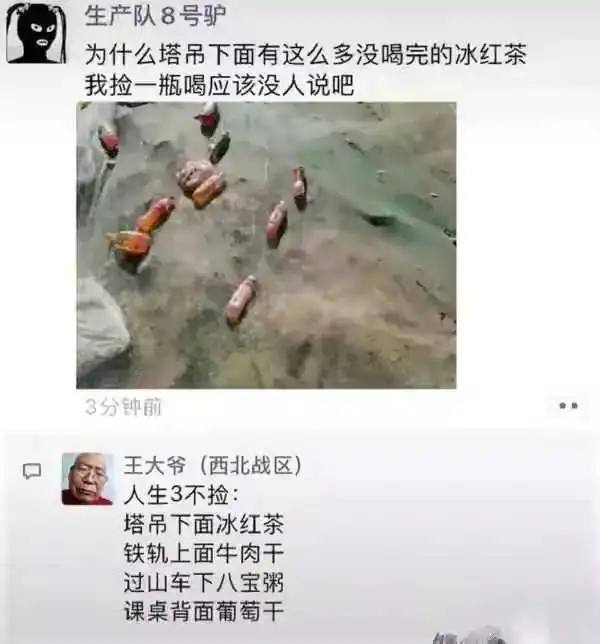Open the username 生产队8号驴
This screenshot has height=644, width=600.
point(155,16)
